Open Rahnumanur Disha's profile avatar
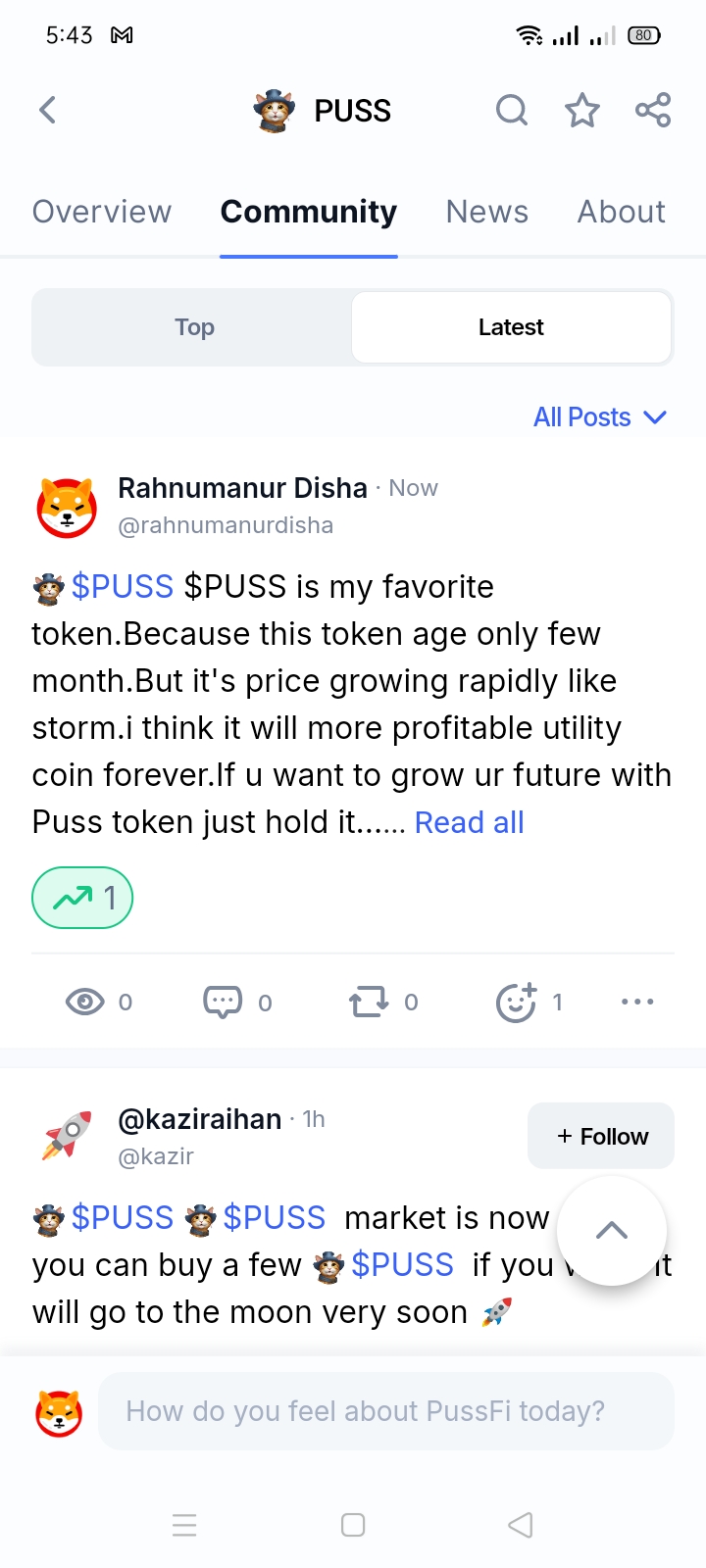Image resolution: width=706 pixels, height=1568 pixels. [x=67, y=508]
